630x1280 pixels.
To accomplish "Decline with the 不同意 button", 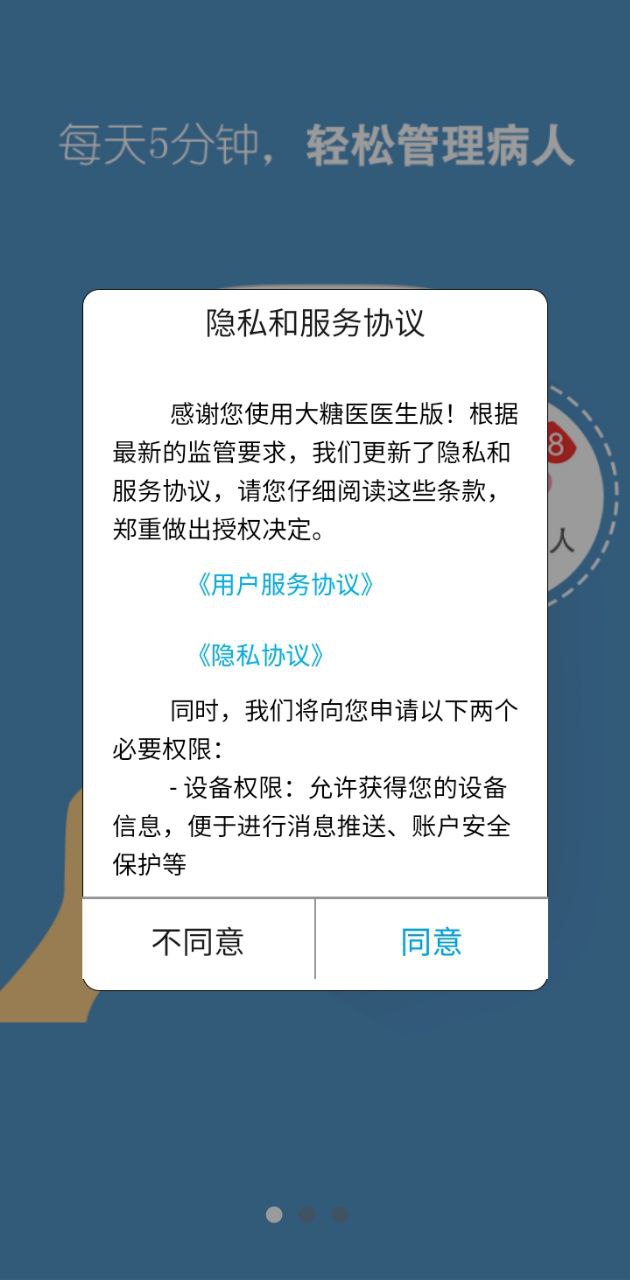I will pyautogui.click(x=198, y=942).
